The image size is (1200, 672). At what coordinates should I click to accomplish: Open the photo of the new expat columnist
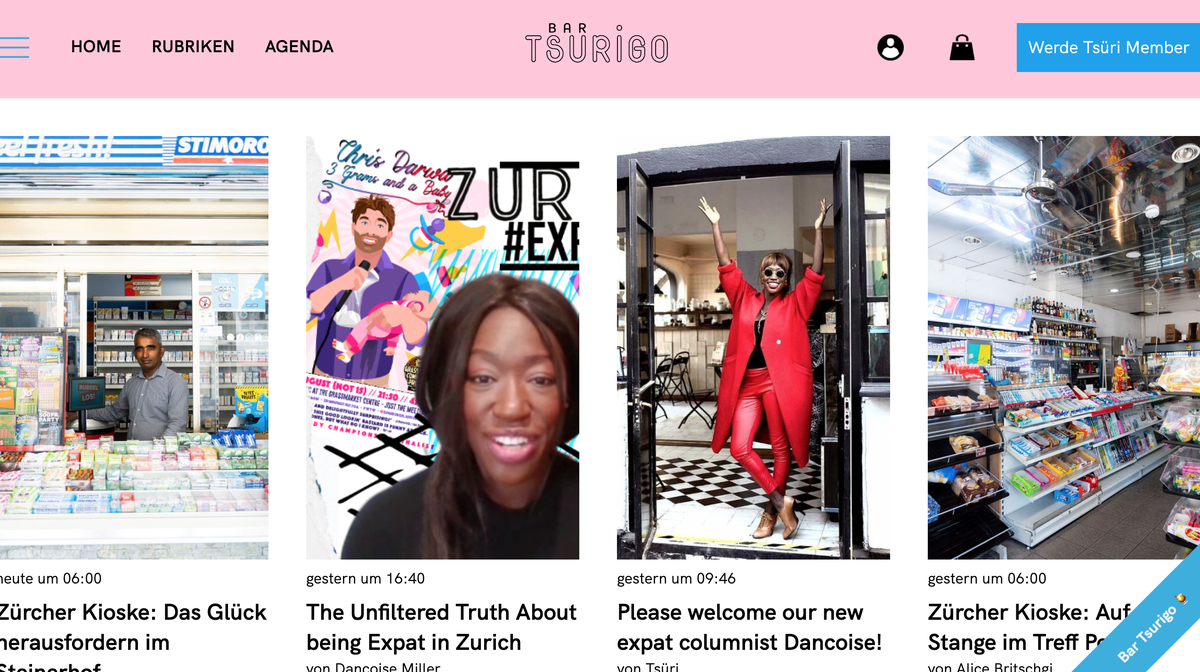[x=753, y=347]
